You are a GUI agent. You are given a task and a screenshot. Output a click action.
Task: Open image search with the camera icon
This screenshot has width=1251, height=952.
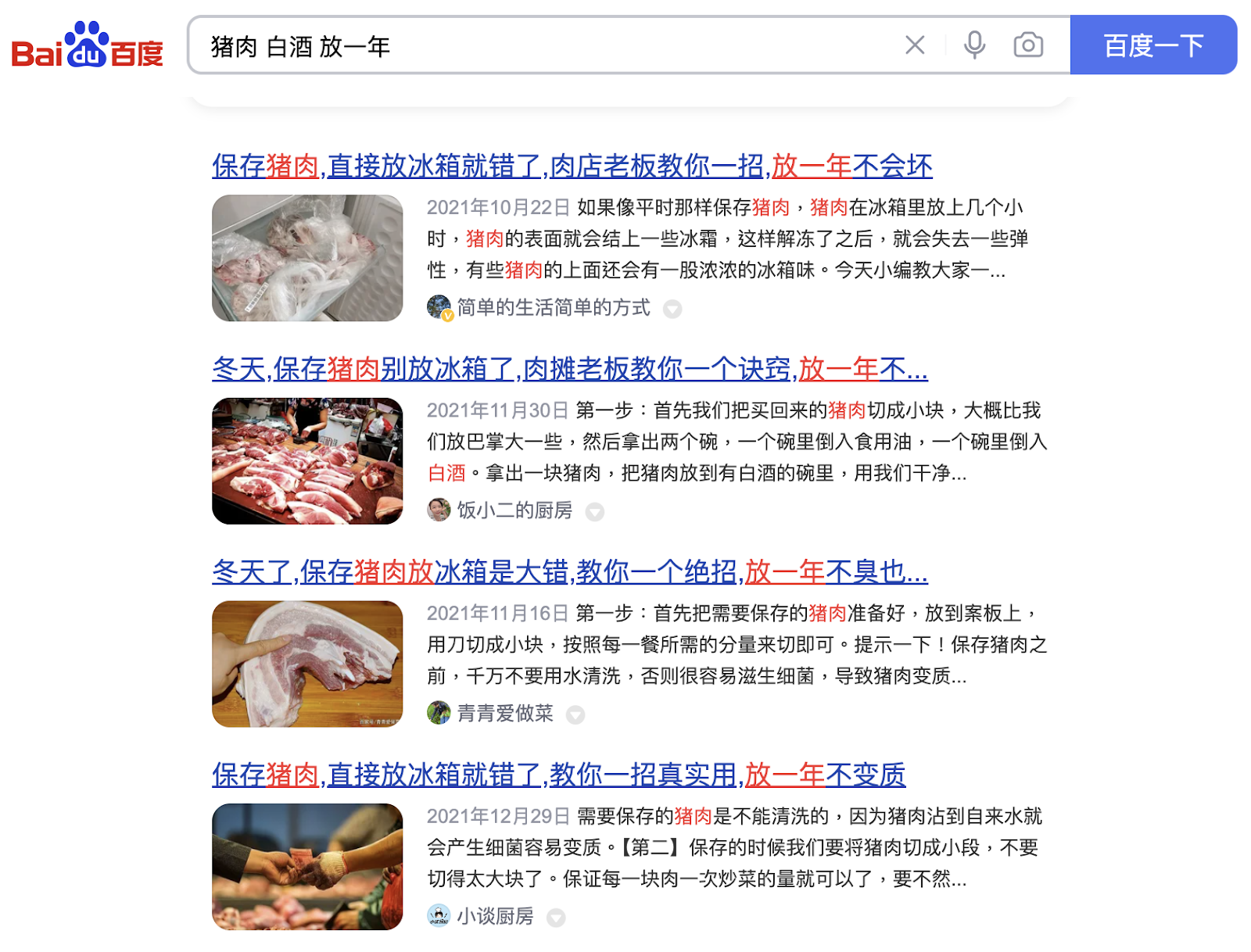coord(1028,45)
